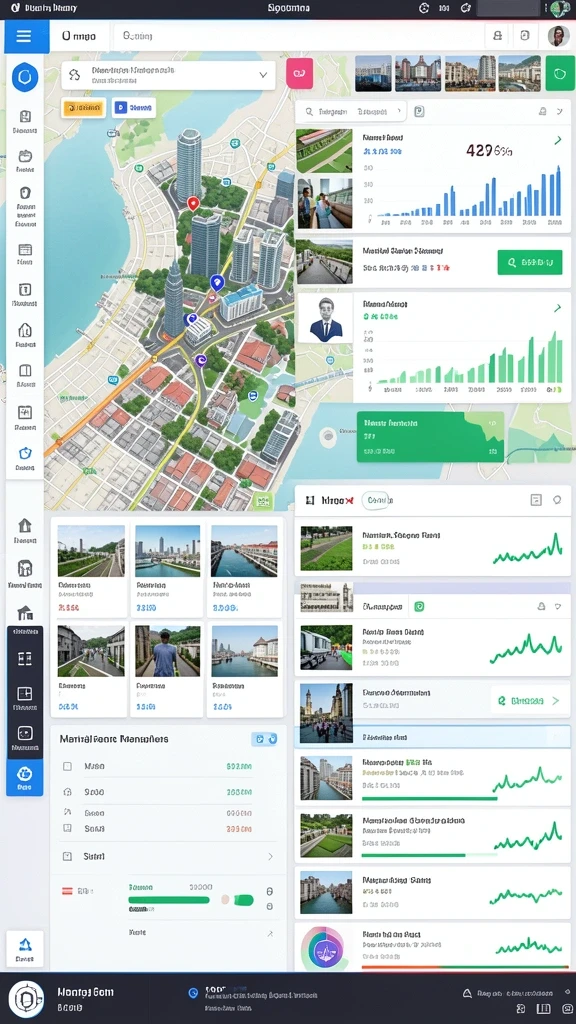Tap the search field in the top bar
This screenshot has height=1024, width=576.
(297, 37)
